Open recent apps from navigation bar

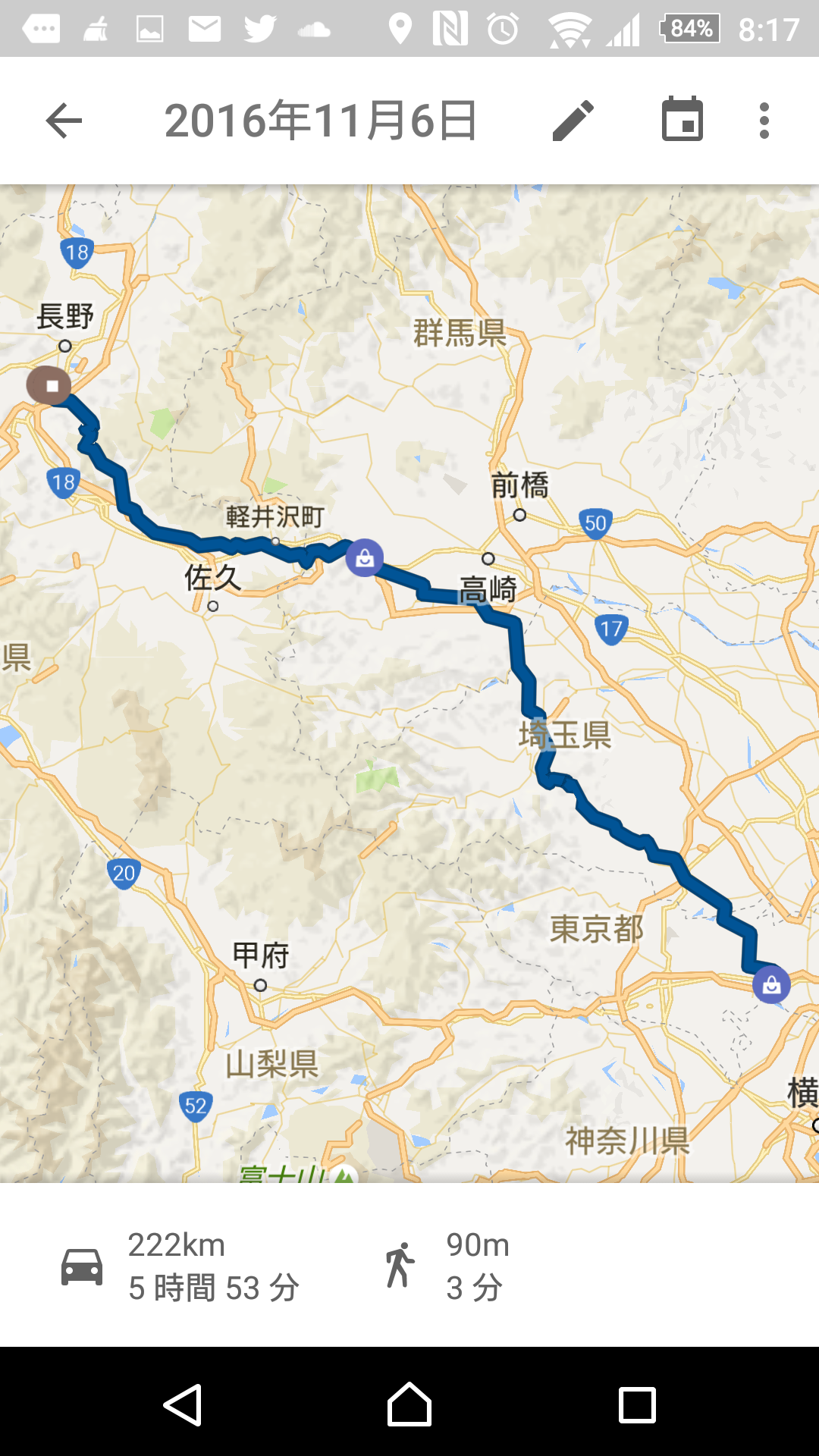pyautogui.click(x=637, y=1405)
